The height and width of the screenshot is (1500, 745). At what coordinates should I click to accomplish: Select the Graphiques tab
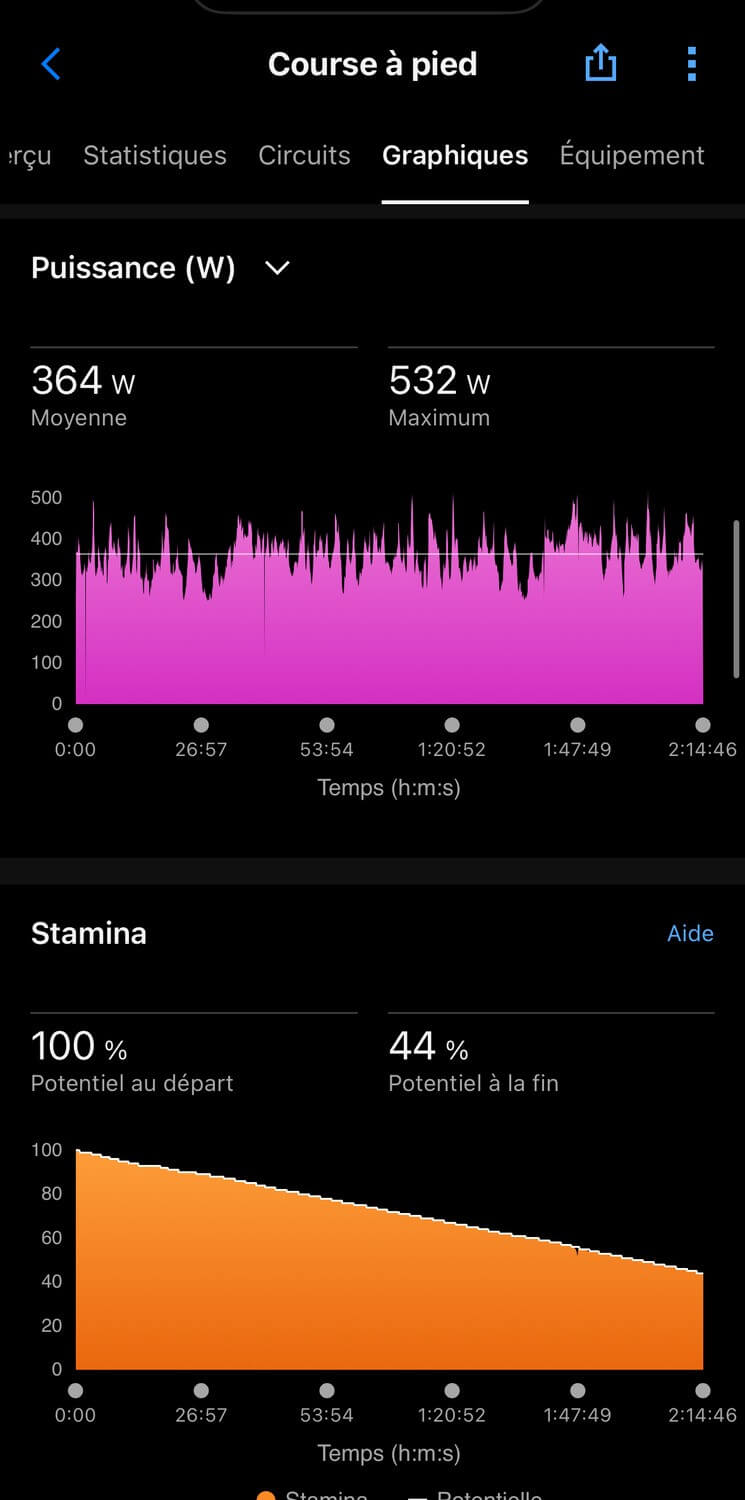455,156
